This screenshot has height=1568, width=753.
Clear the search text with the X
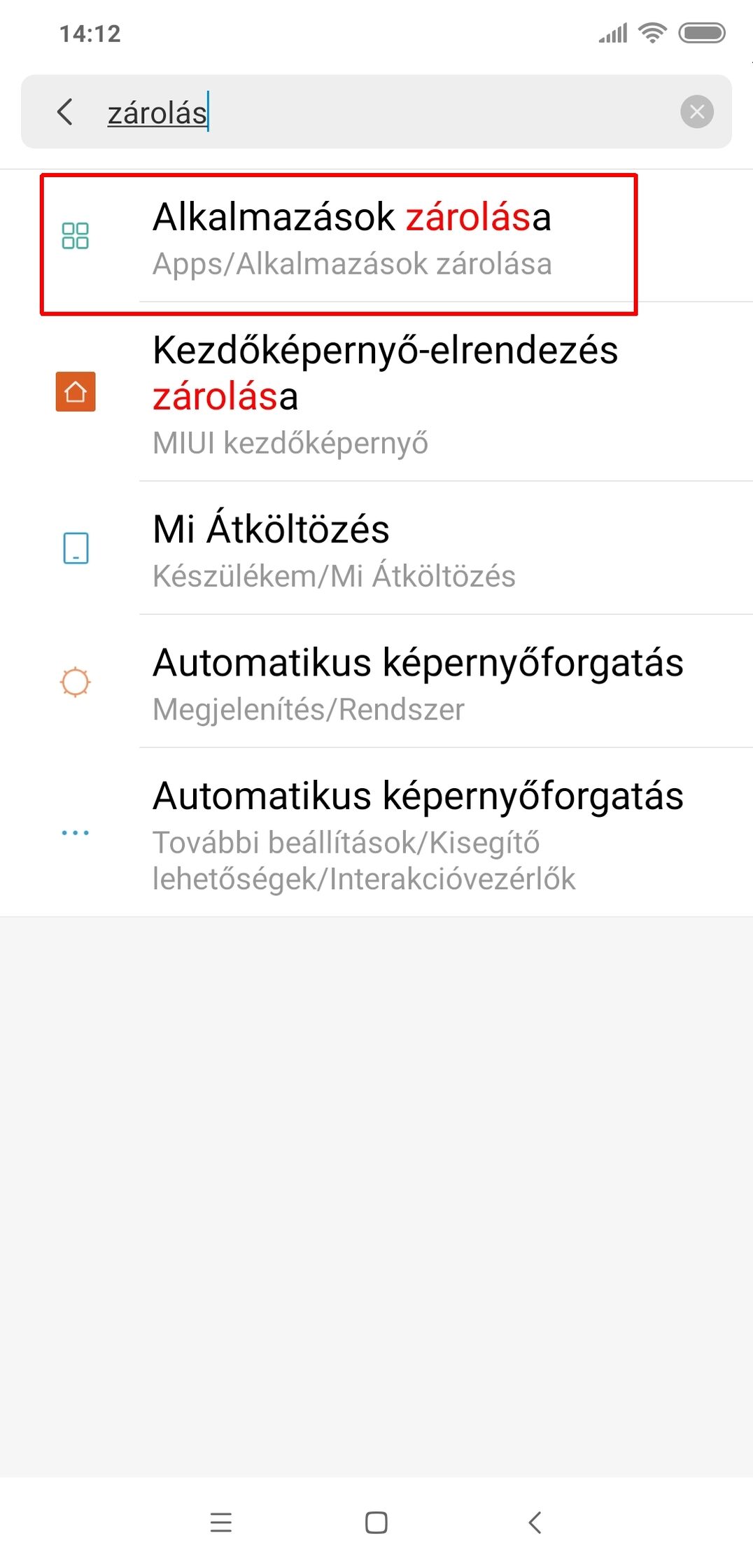(696, 111)
